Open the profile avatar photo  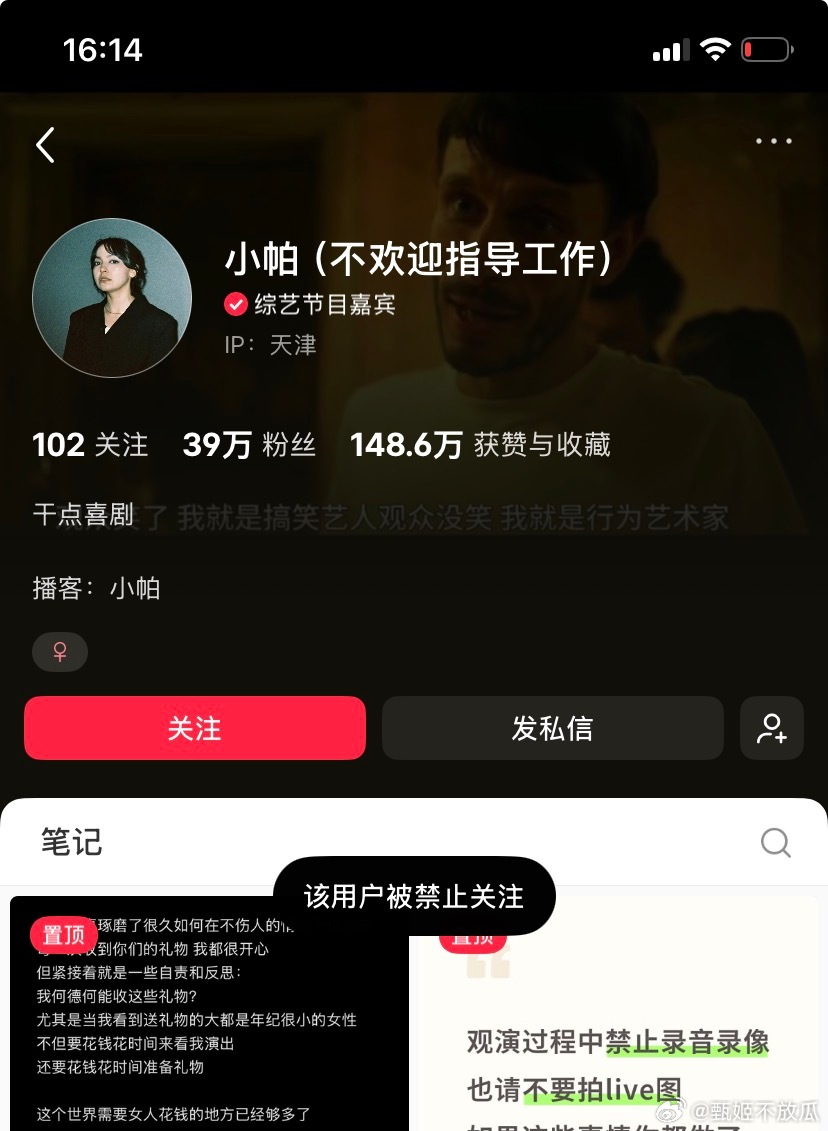click(112, 298)
